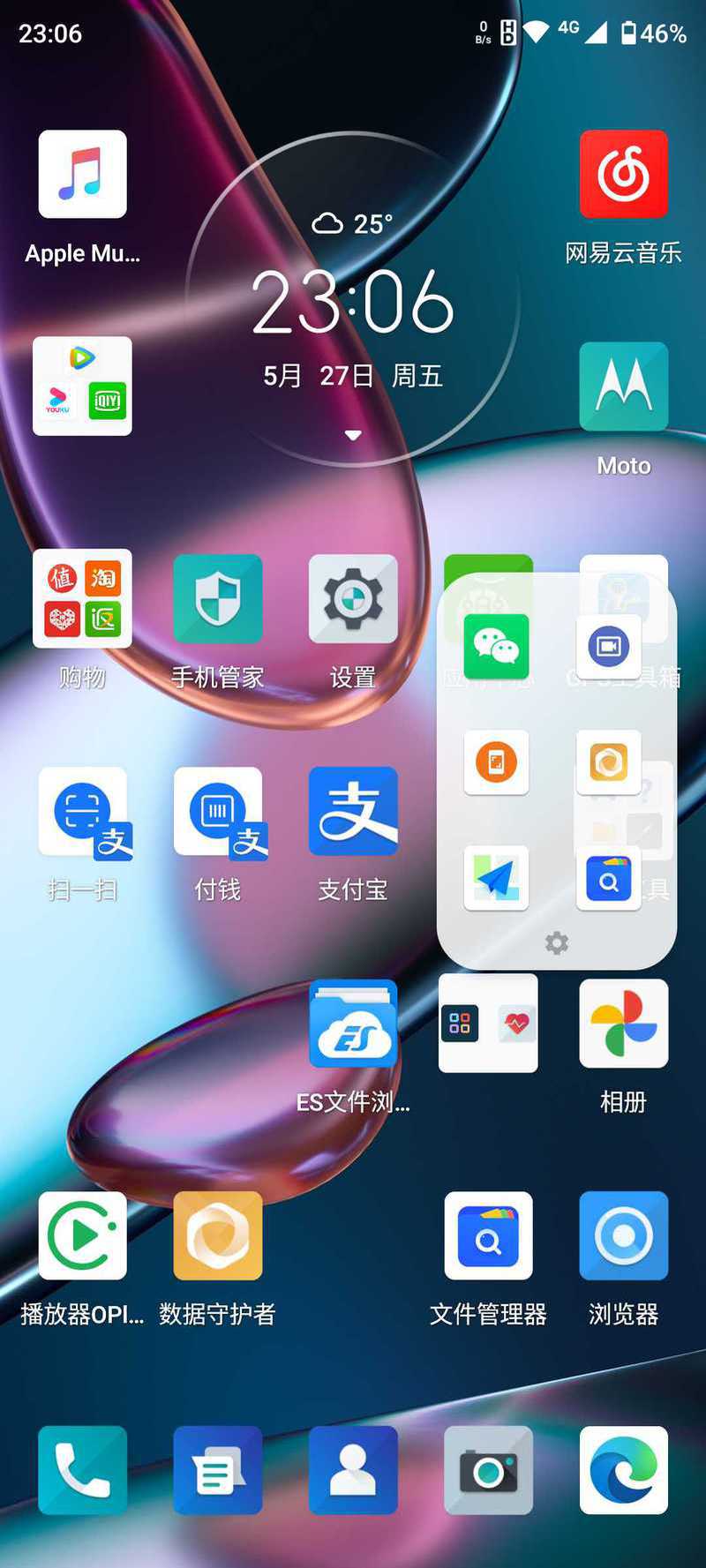Open floating panel settings gear

[557, 942]
